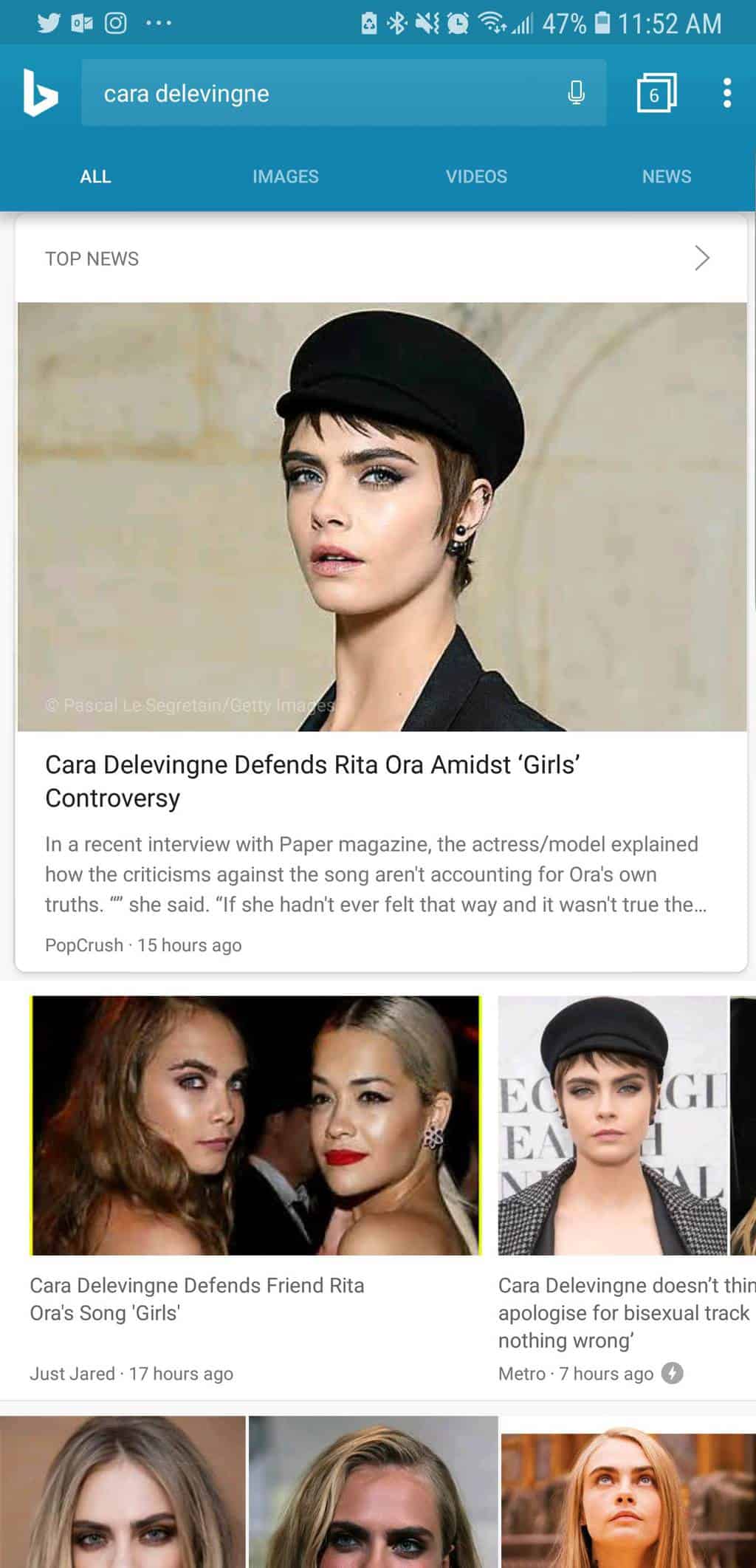Switch to the NEWS tab

(x=667, y=177)
